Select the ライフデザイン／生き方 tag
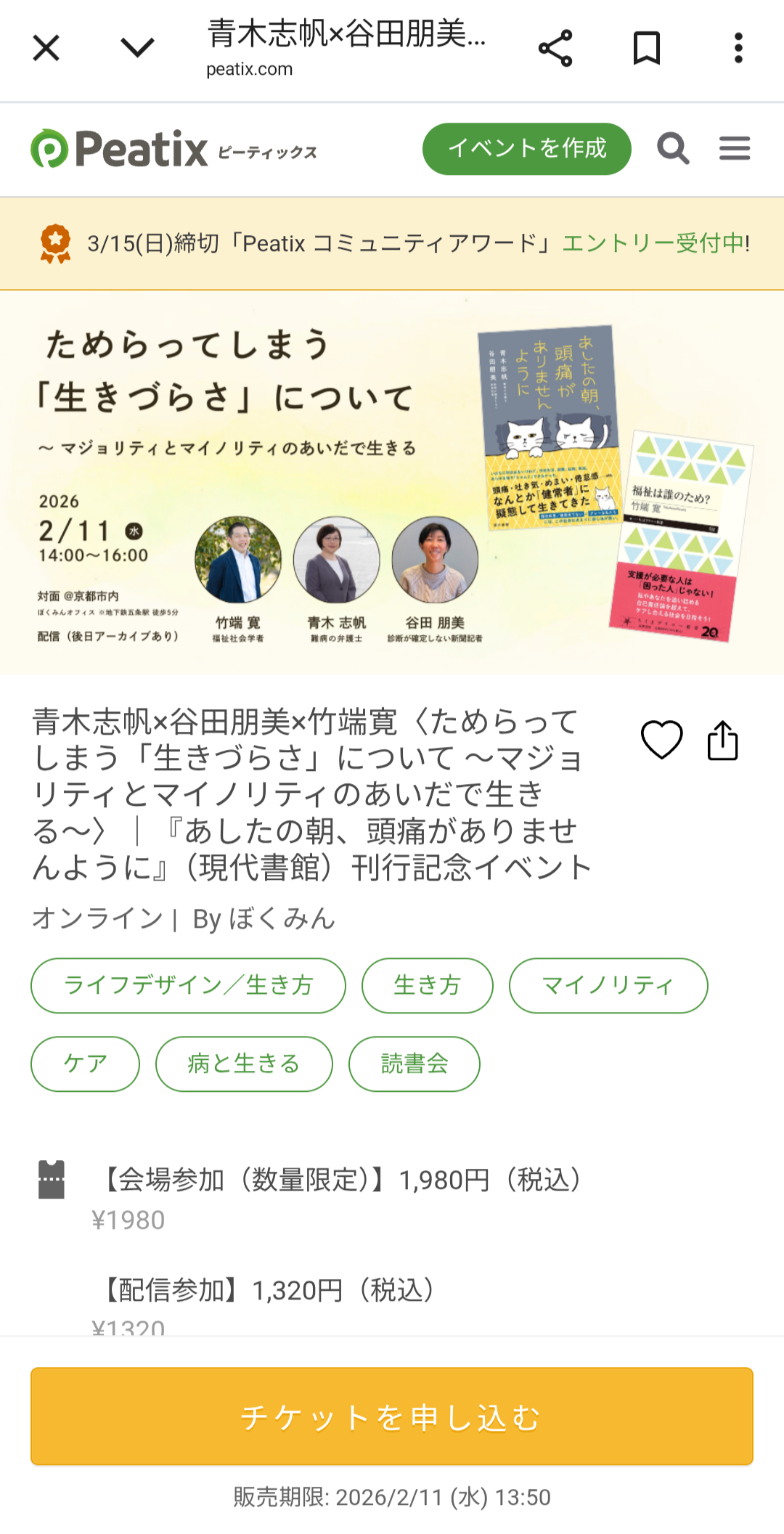The height and width of the screenshot is (1534, 784). point(188,985)
